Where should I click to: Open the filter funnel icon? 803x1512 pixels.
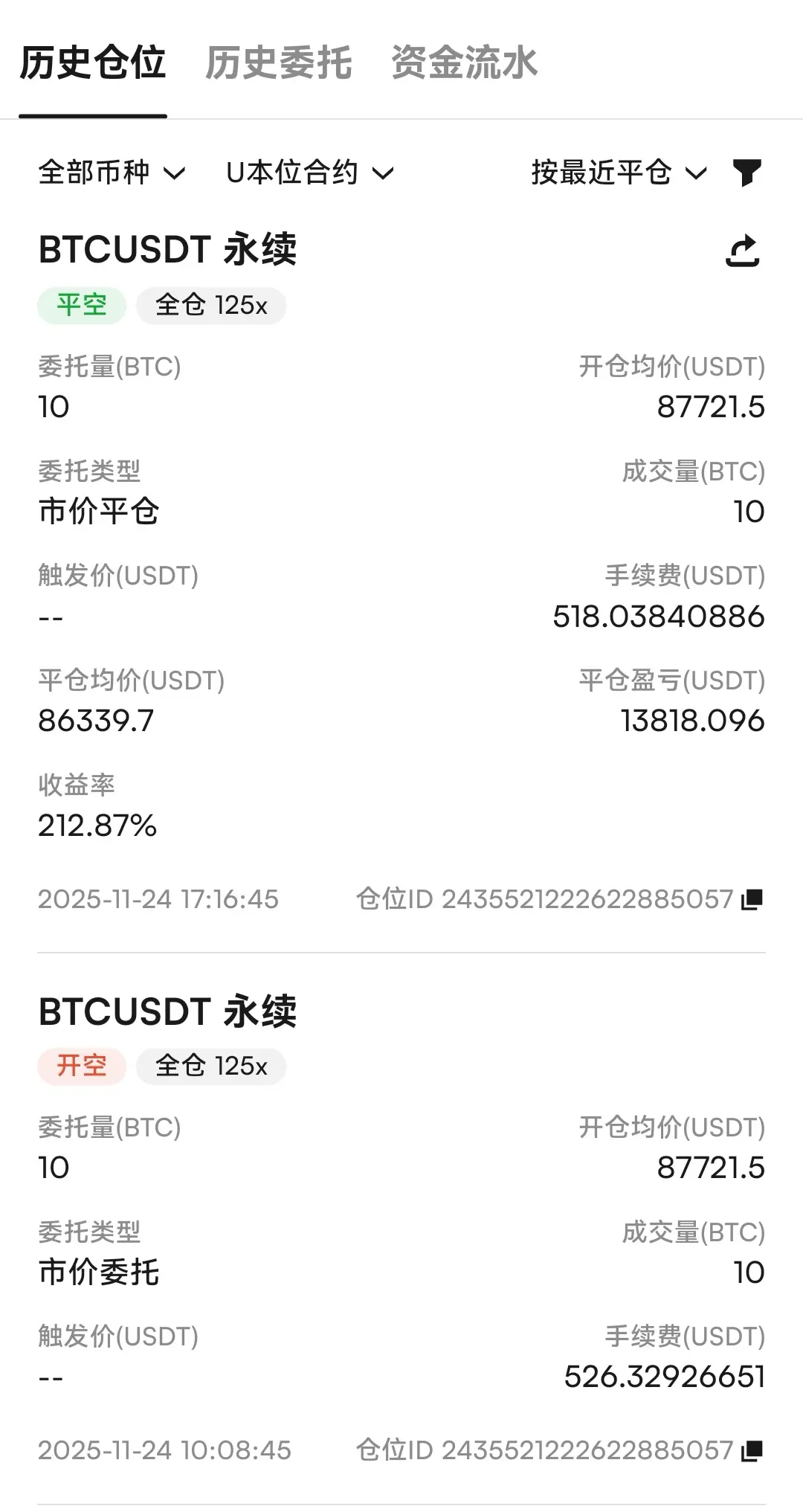click(746, 173)
